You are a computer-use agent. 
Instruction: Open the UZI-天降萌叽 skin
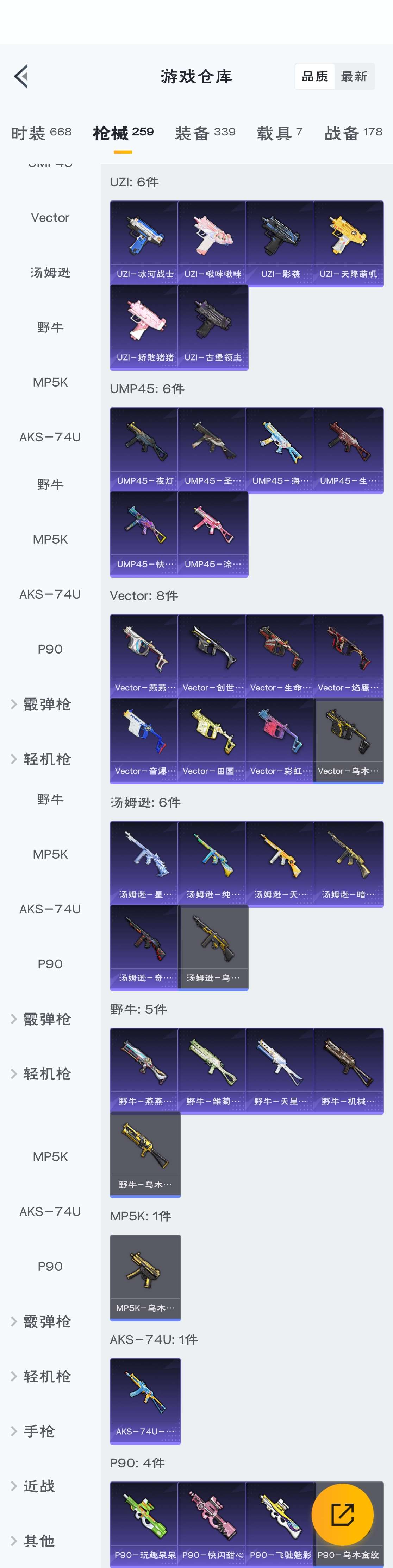[x=348, y=242]
